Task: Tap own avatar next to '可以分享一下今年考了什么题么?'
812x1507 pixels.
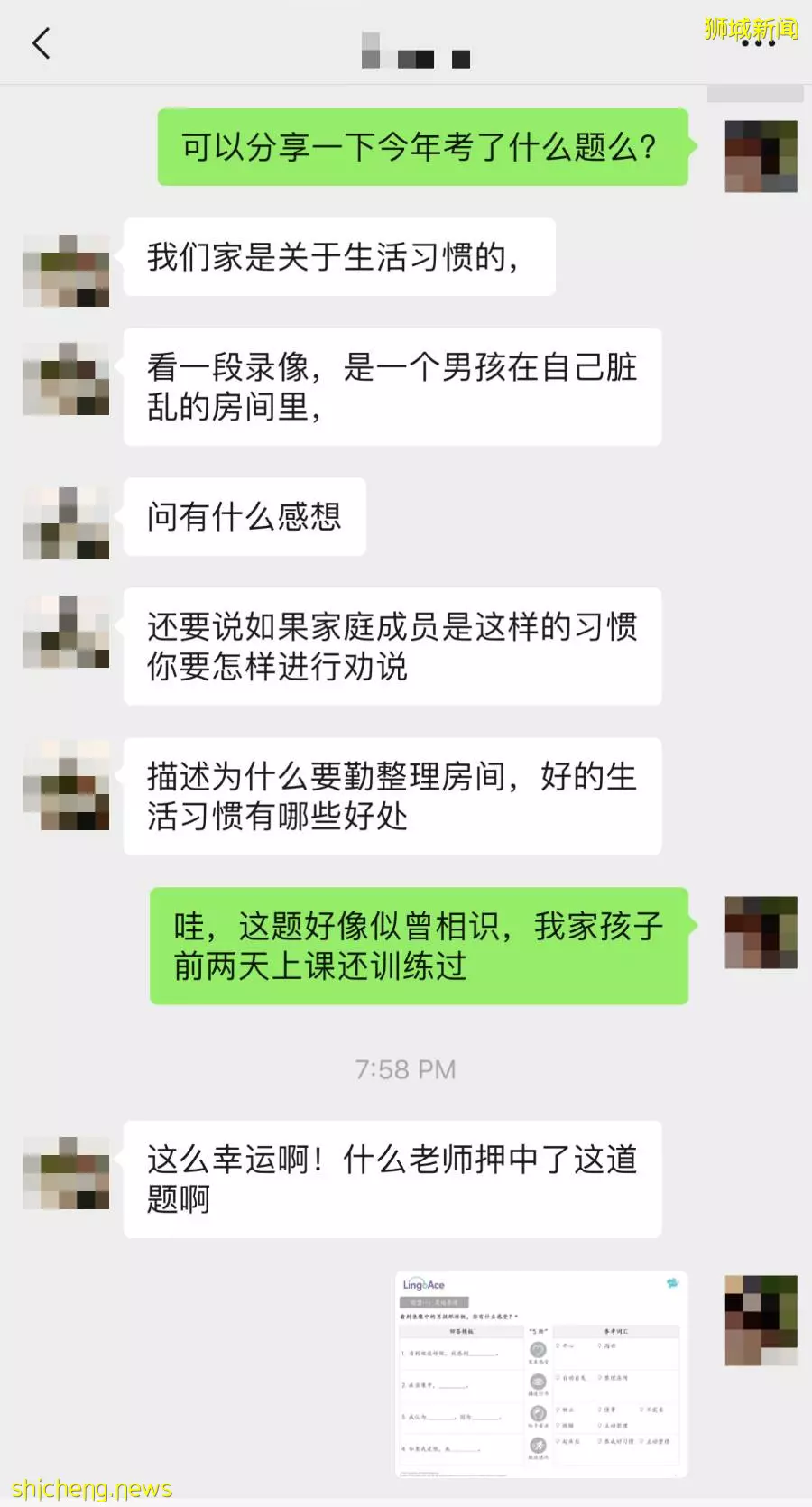Action: [x=761, y=156]
